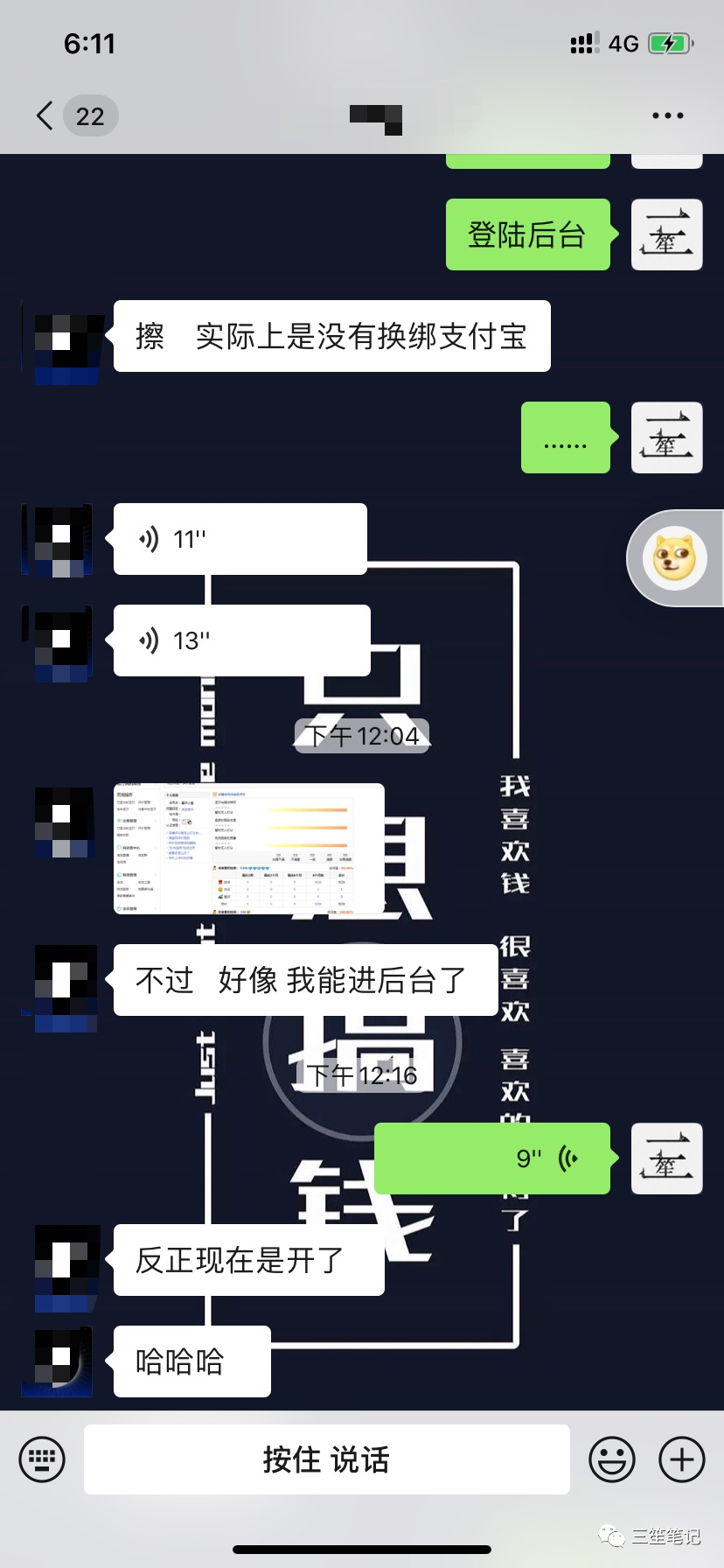Open the floating doge bubble

coord(674,558)
